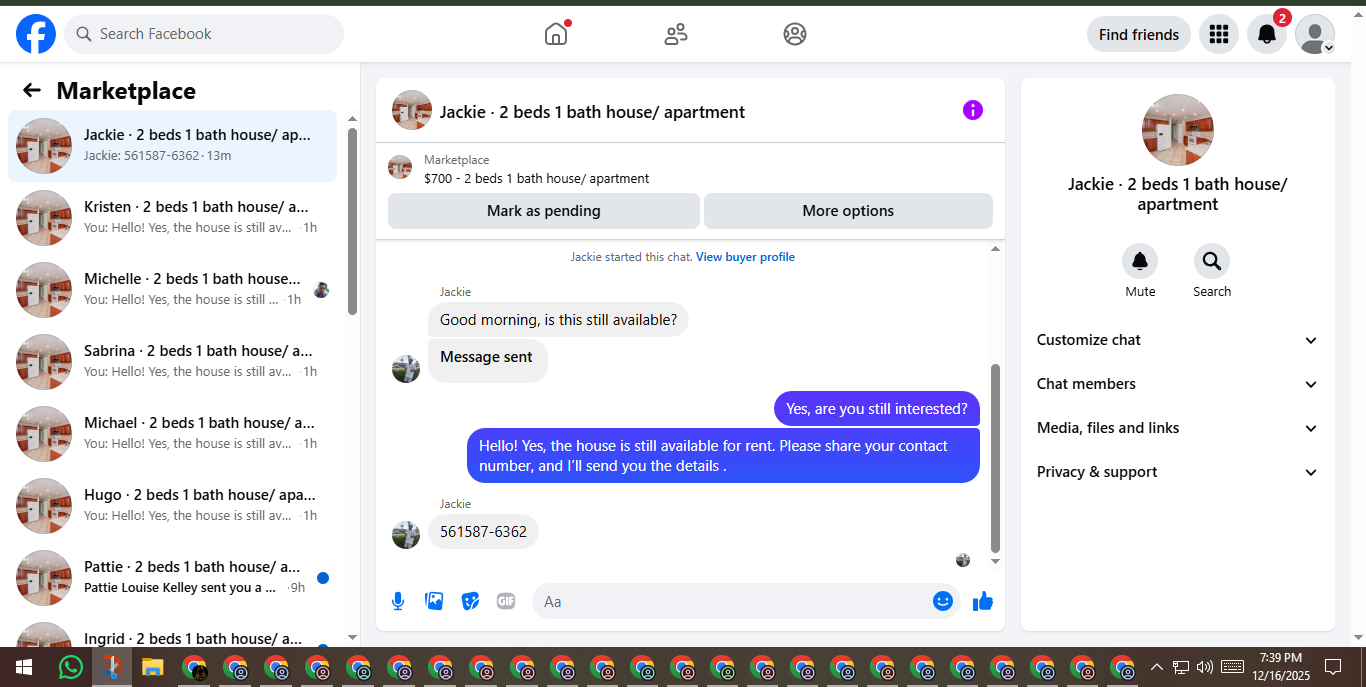Open the Find friends button

[1138, 34]
